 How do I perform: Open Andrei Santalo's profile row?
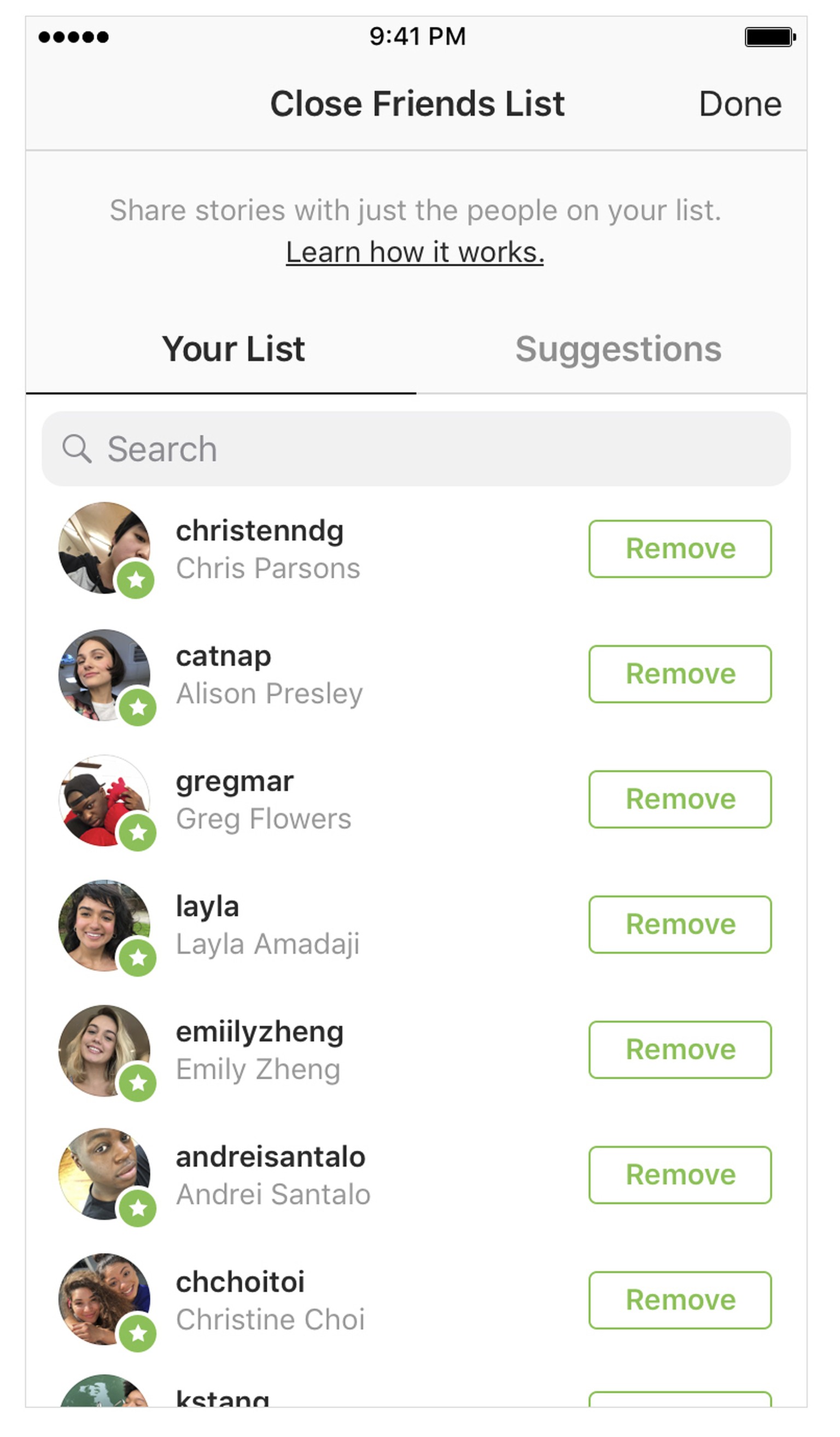click(x=272, y=1176)
